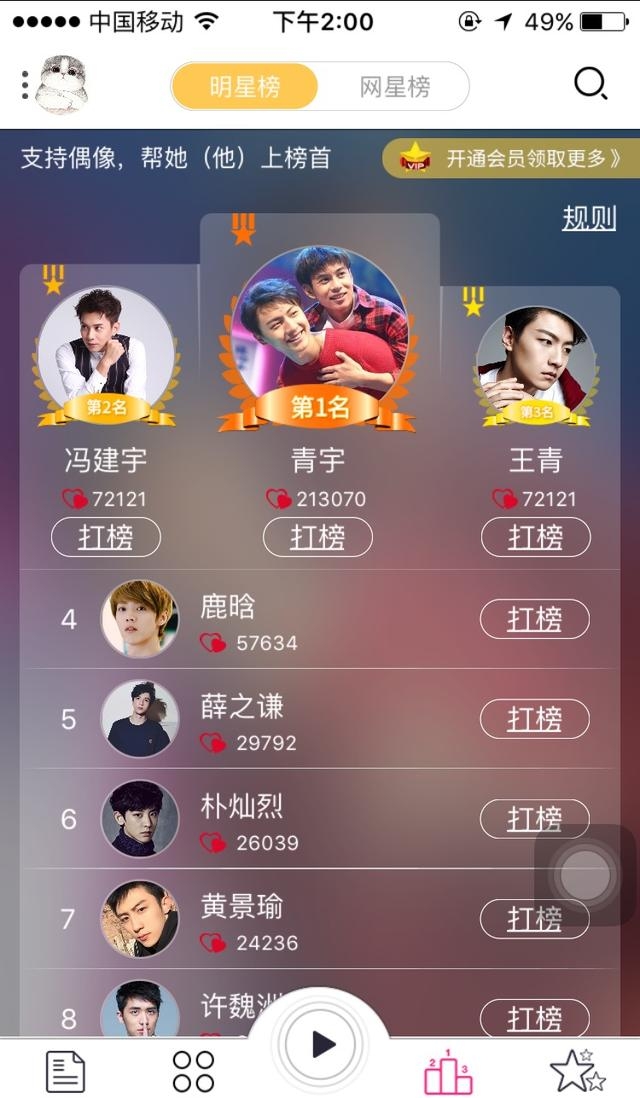The image size is (640, 1098).
Task: Open the news document tab in bottom bar
Action: [x=66, y=1071]
